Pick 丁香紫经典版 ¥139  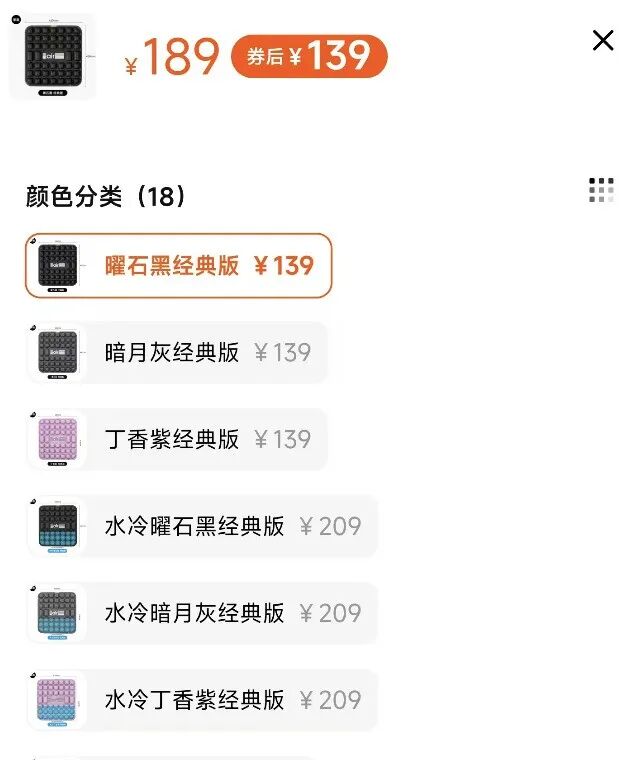pos(177,439)
